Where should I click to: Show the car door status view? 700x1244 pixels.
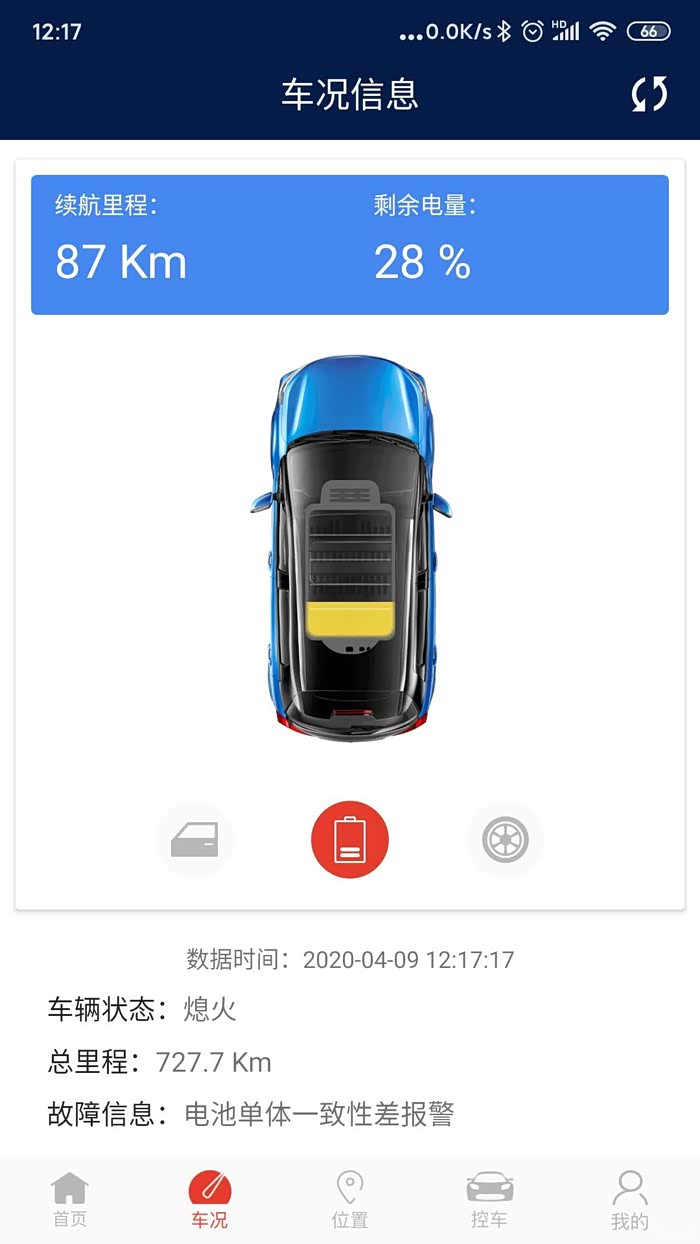194,840
